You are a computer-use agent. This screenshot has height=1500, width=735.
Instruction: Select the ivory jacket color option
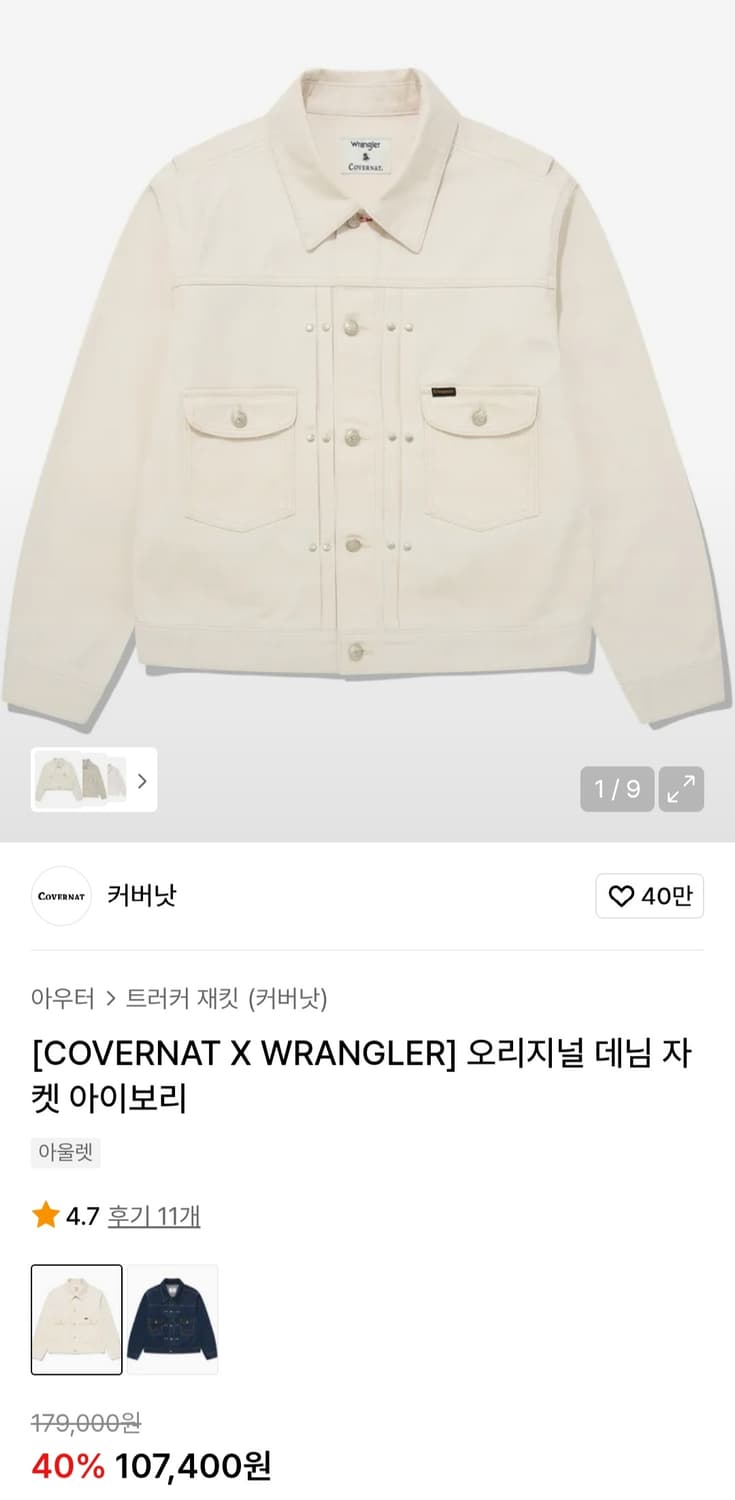(76, 1318)
